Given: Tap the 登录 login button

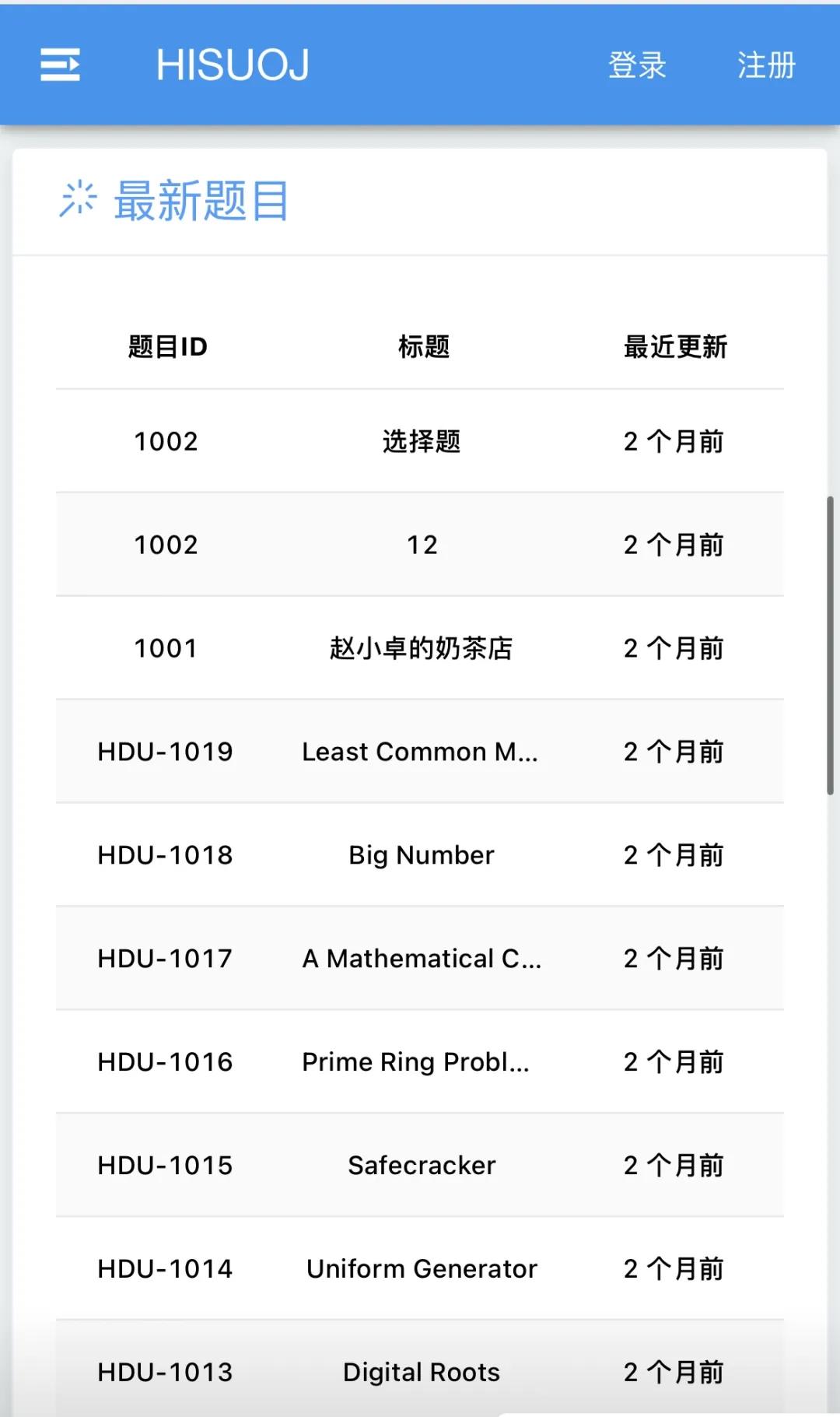Looking at the screenshot, I should (x=637, y=65).
